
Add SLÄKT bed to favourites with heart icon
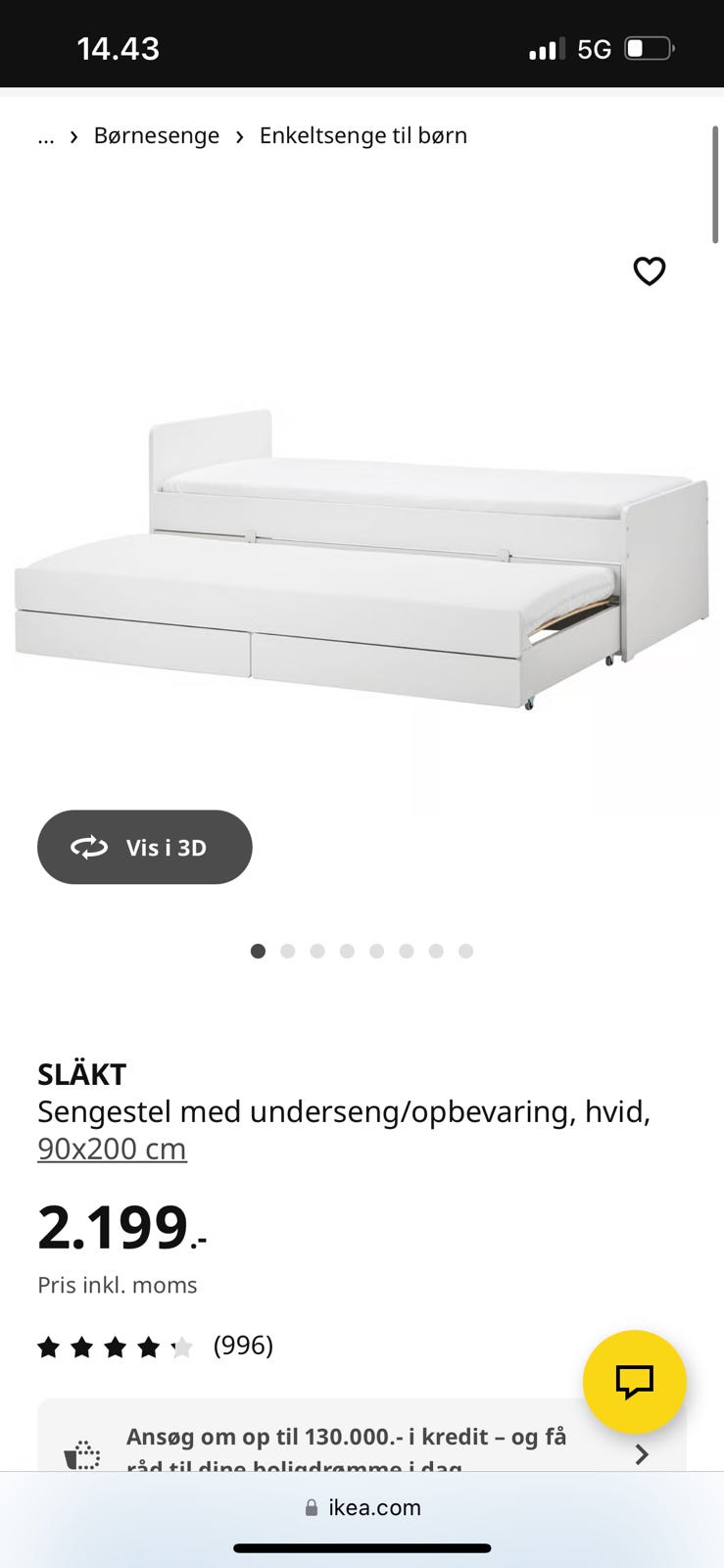click(x=649, y=270)
